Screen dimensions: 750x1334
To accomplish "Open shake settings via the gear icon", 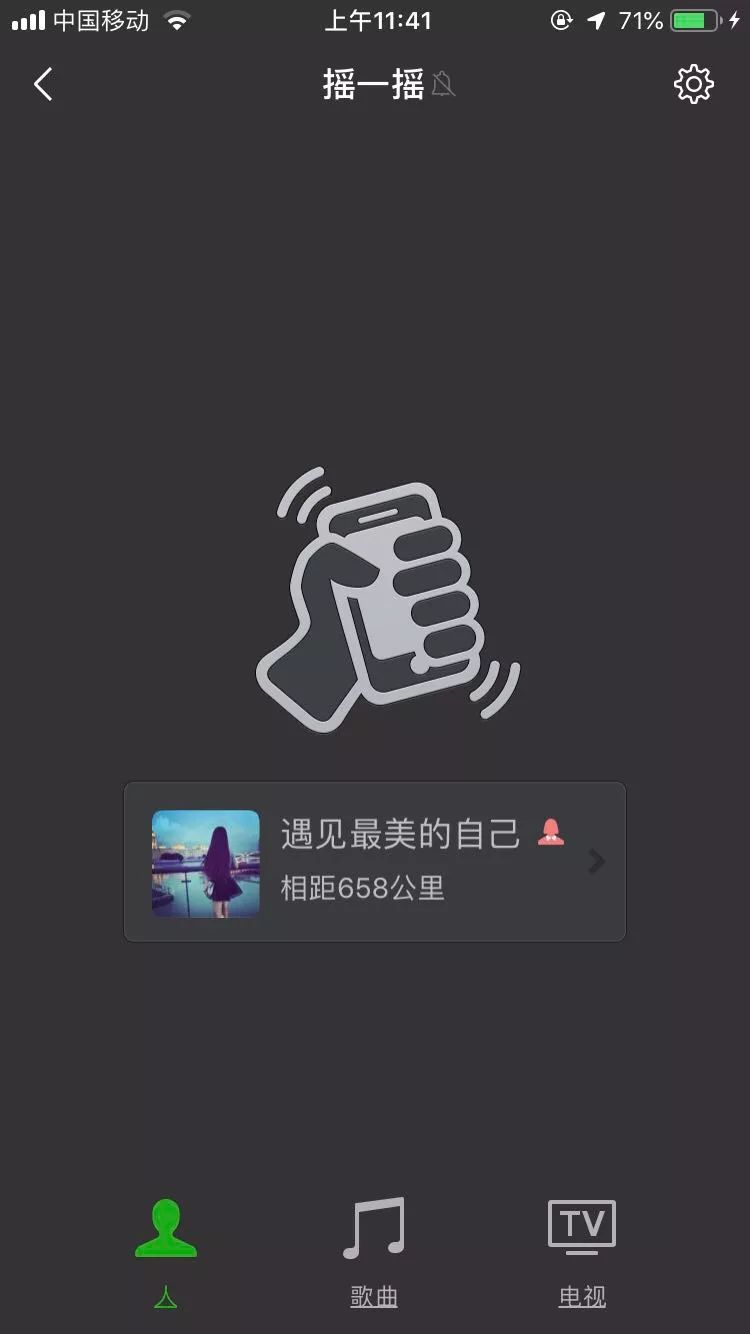I will click(x=694, y=85).
